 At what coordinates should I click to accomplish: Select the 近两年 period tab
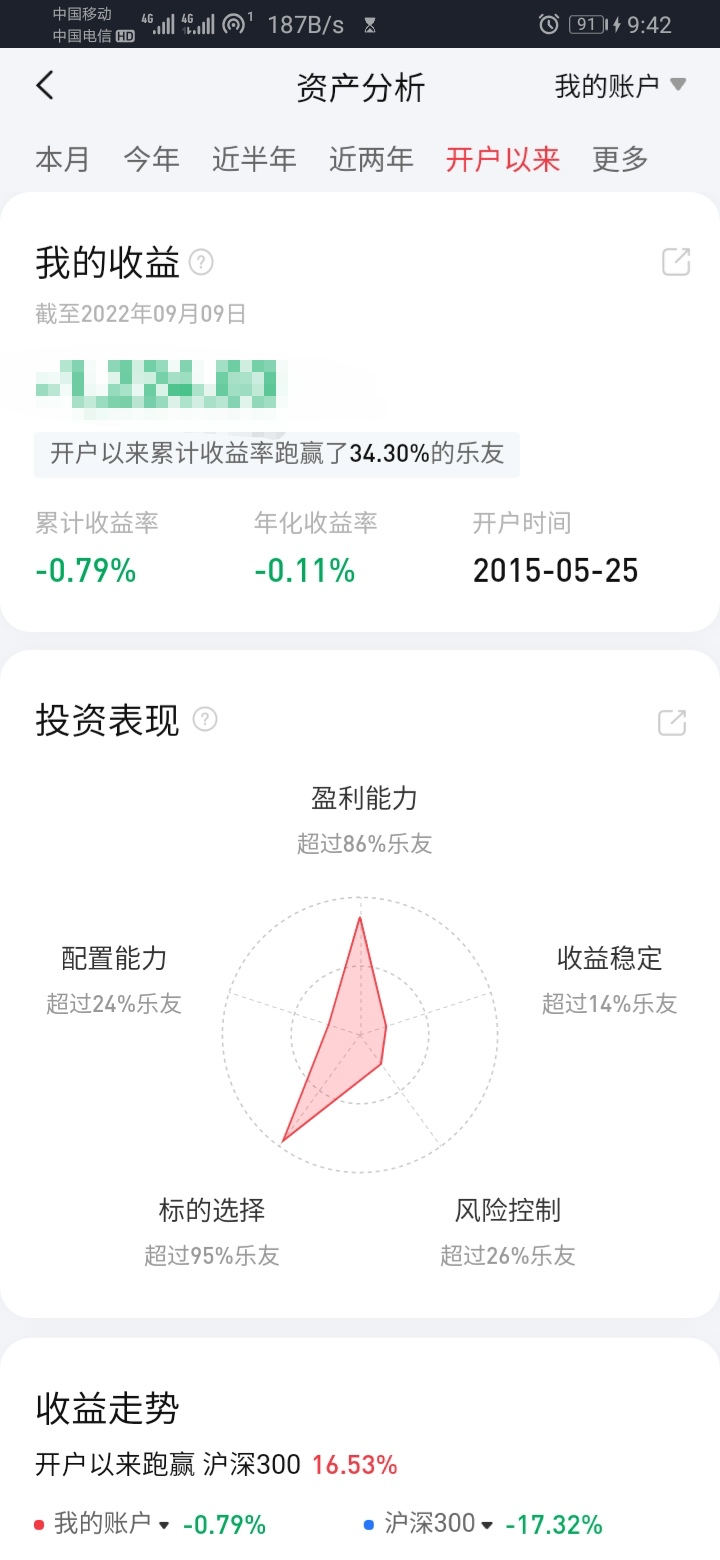(371, 159)
